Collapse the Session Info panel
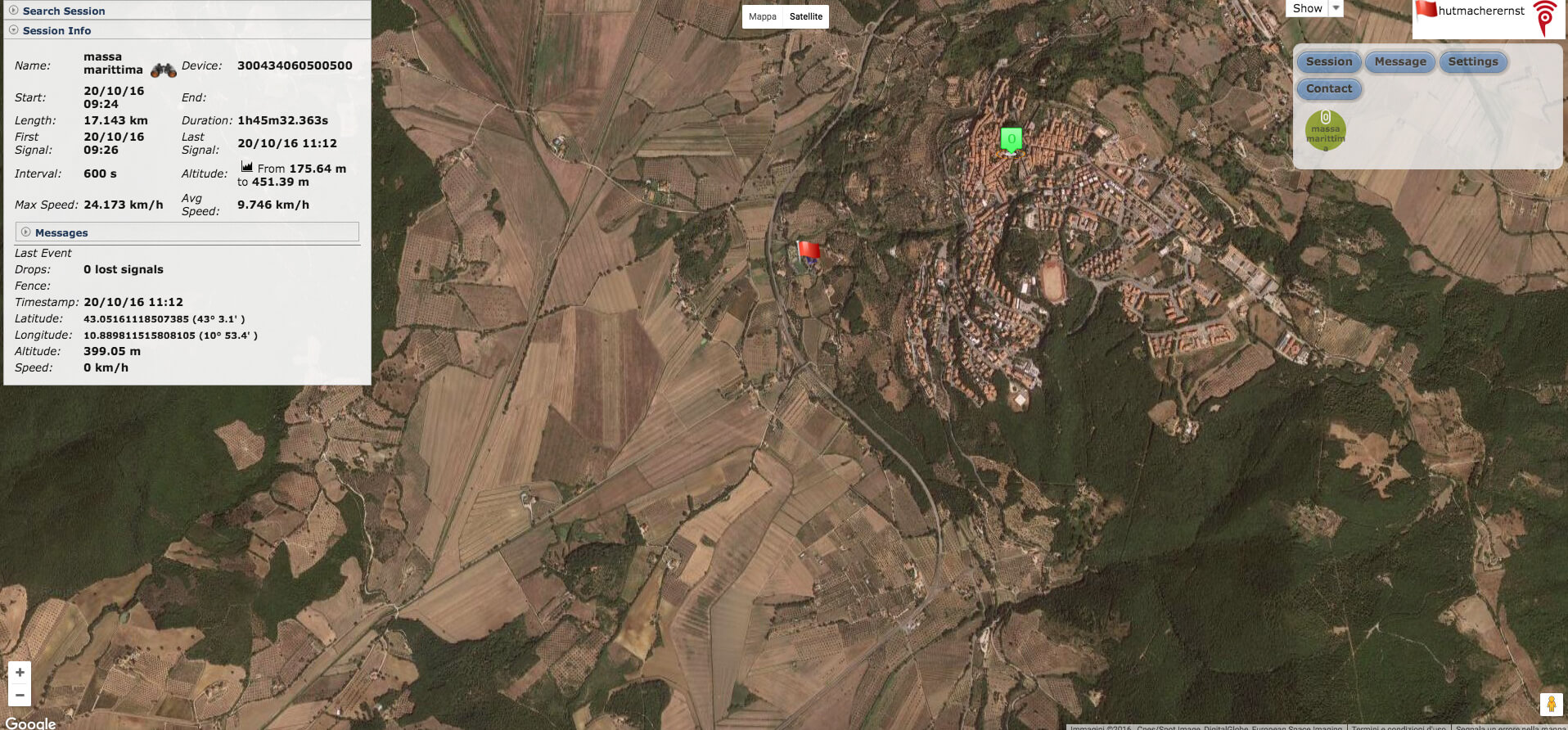This screenshot has width=1568, height=730. coord(56,30)
